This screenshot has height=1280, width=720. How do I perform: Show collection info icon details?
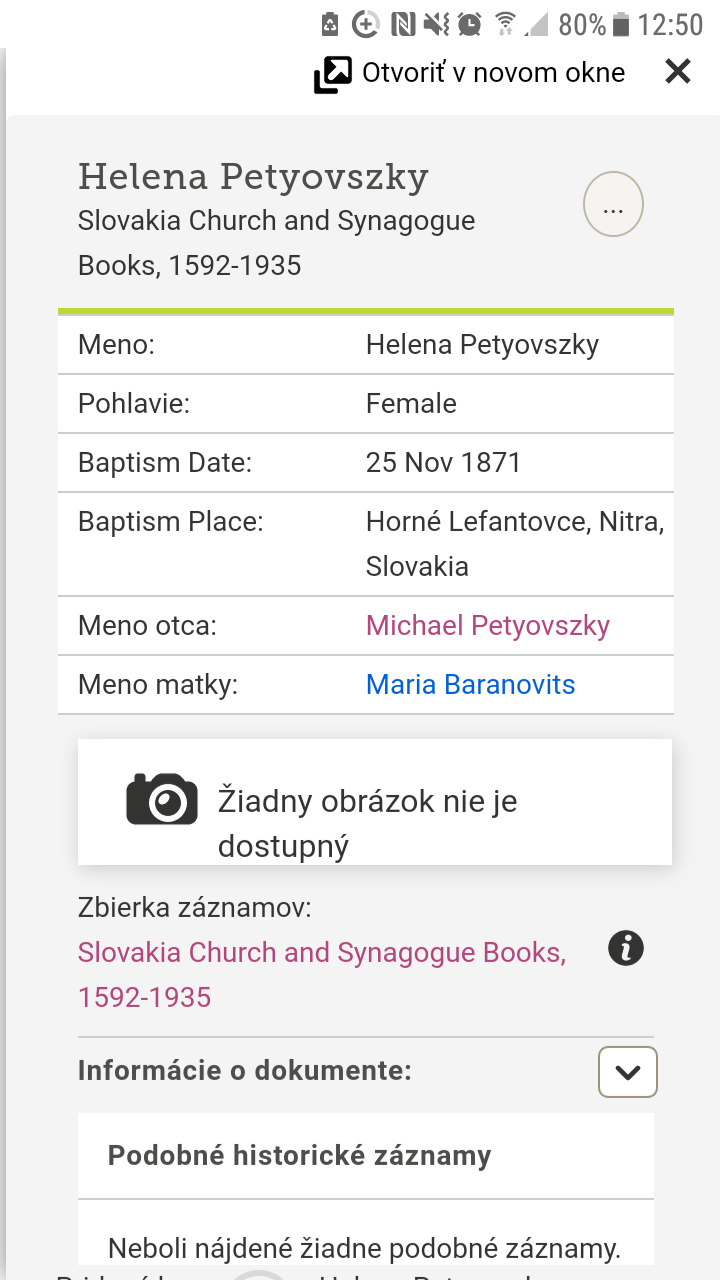[626, 948]
